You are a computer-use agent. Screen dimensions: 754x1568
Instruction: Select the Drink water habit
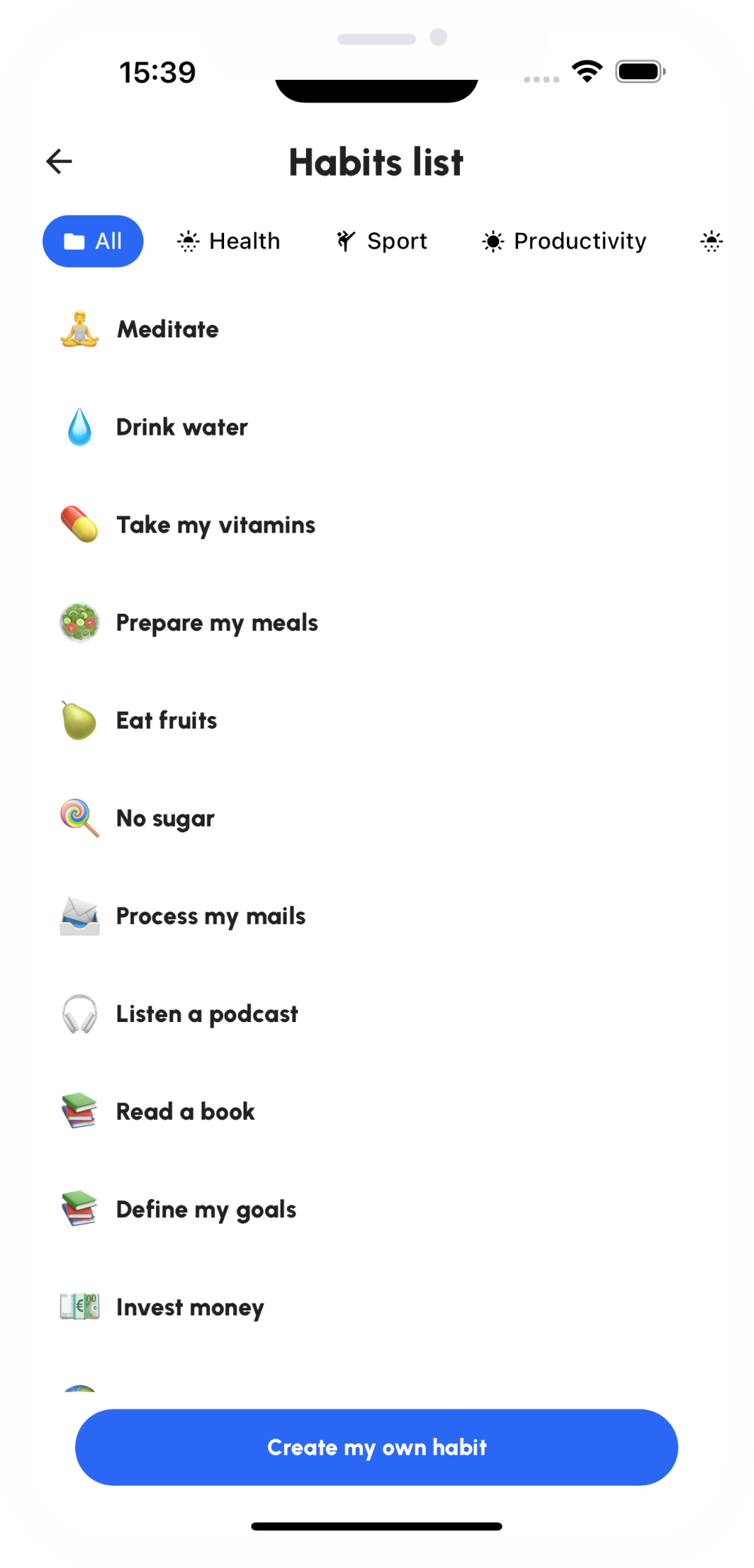point(377,427)
